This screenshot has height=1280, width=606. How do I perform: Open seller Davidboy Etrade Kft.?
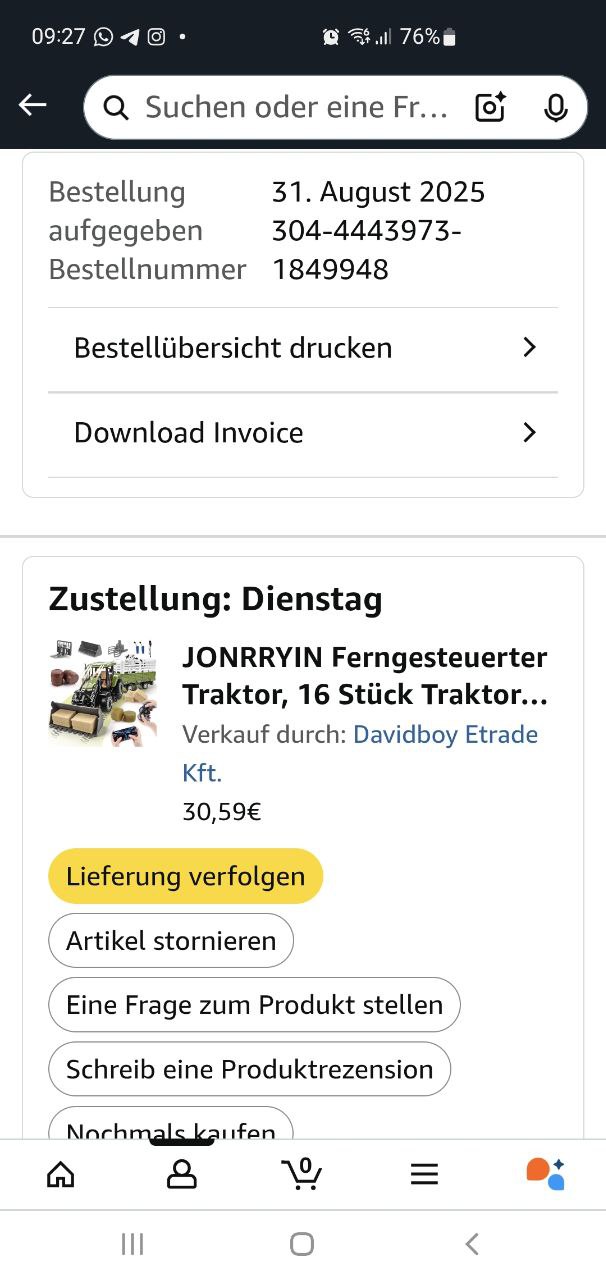point(445,735)
